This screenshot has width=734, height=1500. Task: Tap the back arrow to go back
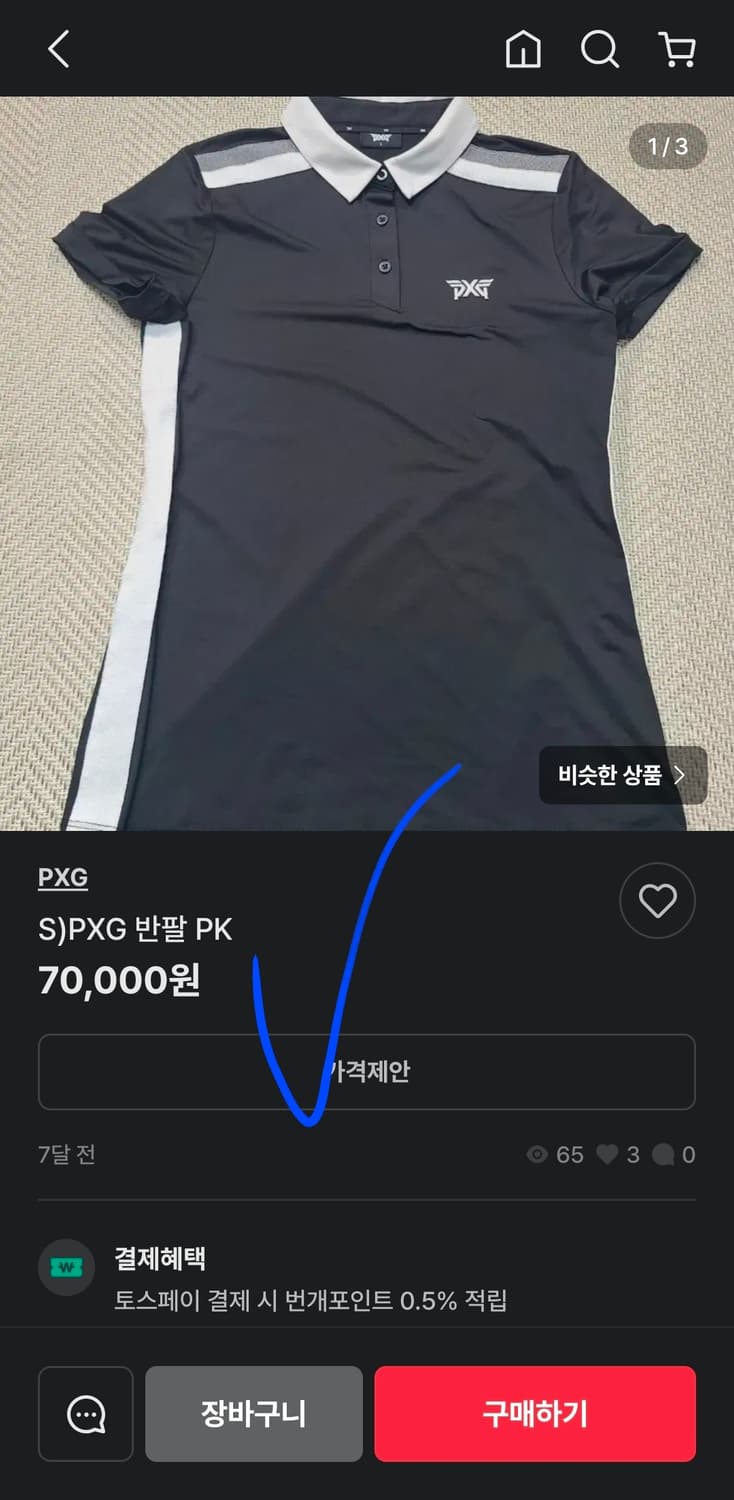tap(57, 49)
